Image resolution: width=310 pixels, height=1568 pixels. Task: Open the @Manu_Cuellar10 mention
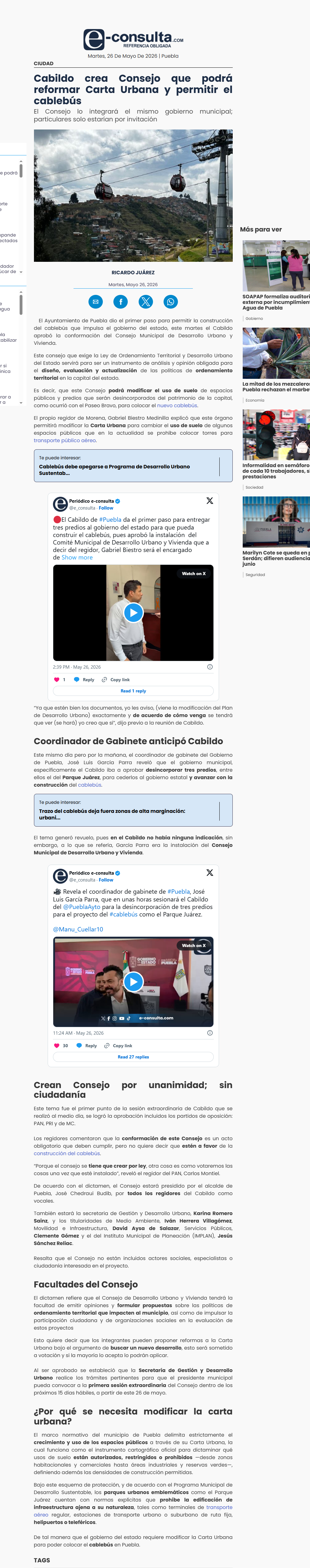[78, 929]
